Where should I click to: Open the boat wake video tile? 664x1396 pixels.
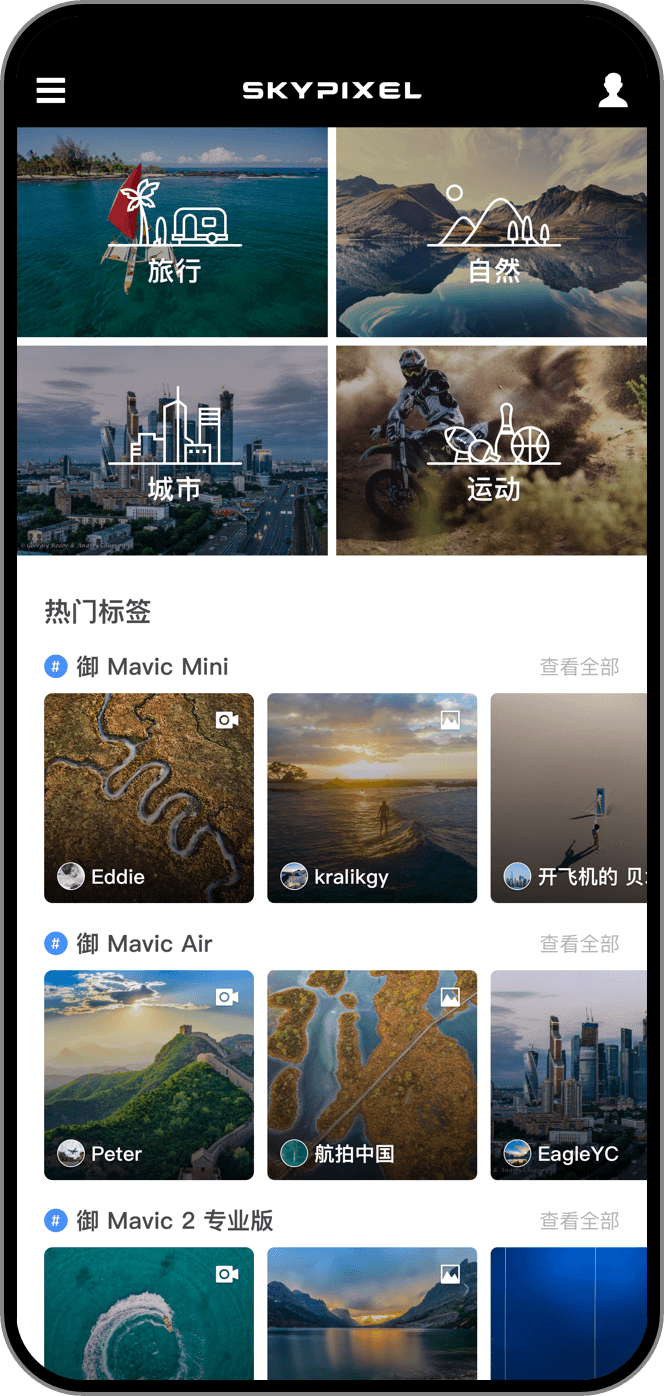coord(149,1312)
